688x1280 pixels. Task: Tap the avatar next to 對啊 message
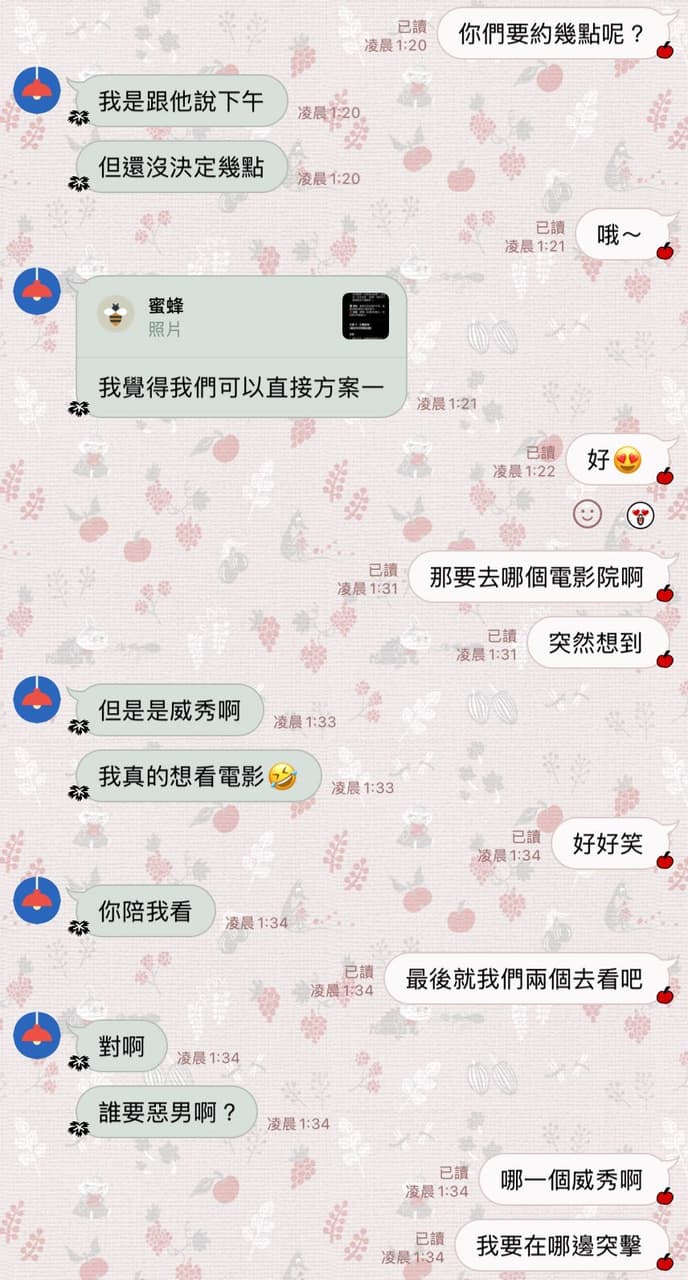click(x=37, y=1035)
